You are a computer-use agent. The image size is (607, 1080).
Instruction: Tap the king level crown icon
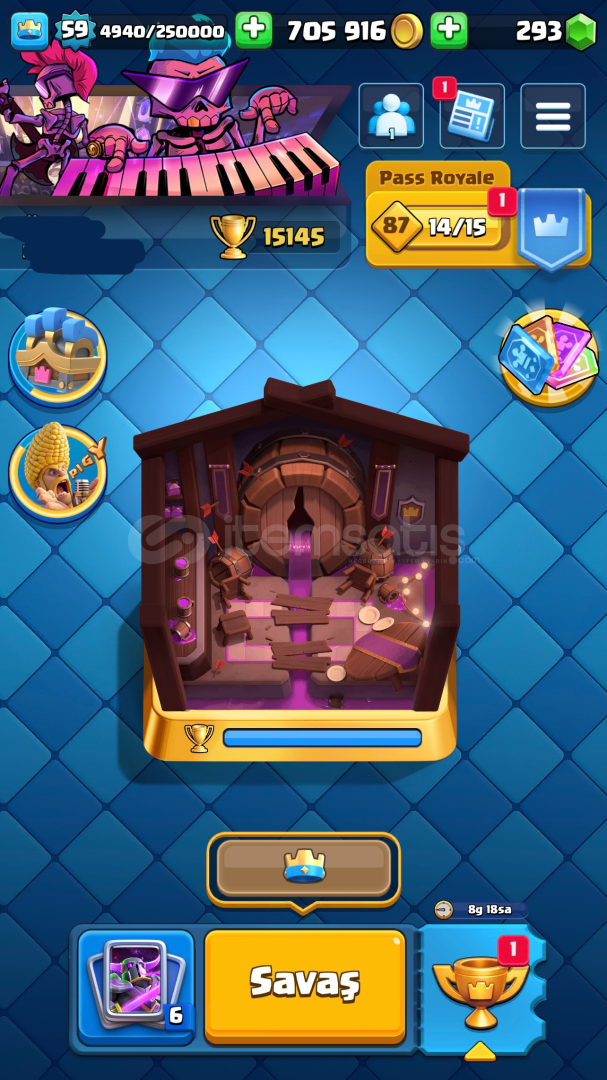pyautogui.click(x=29, y=31)
